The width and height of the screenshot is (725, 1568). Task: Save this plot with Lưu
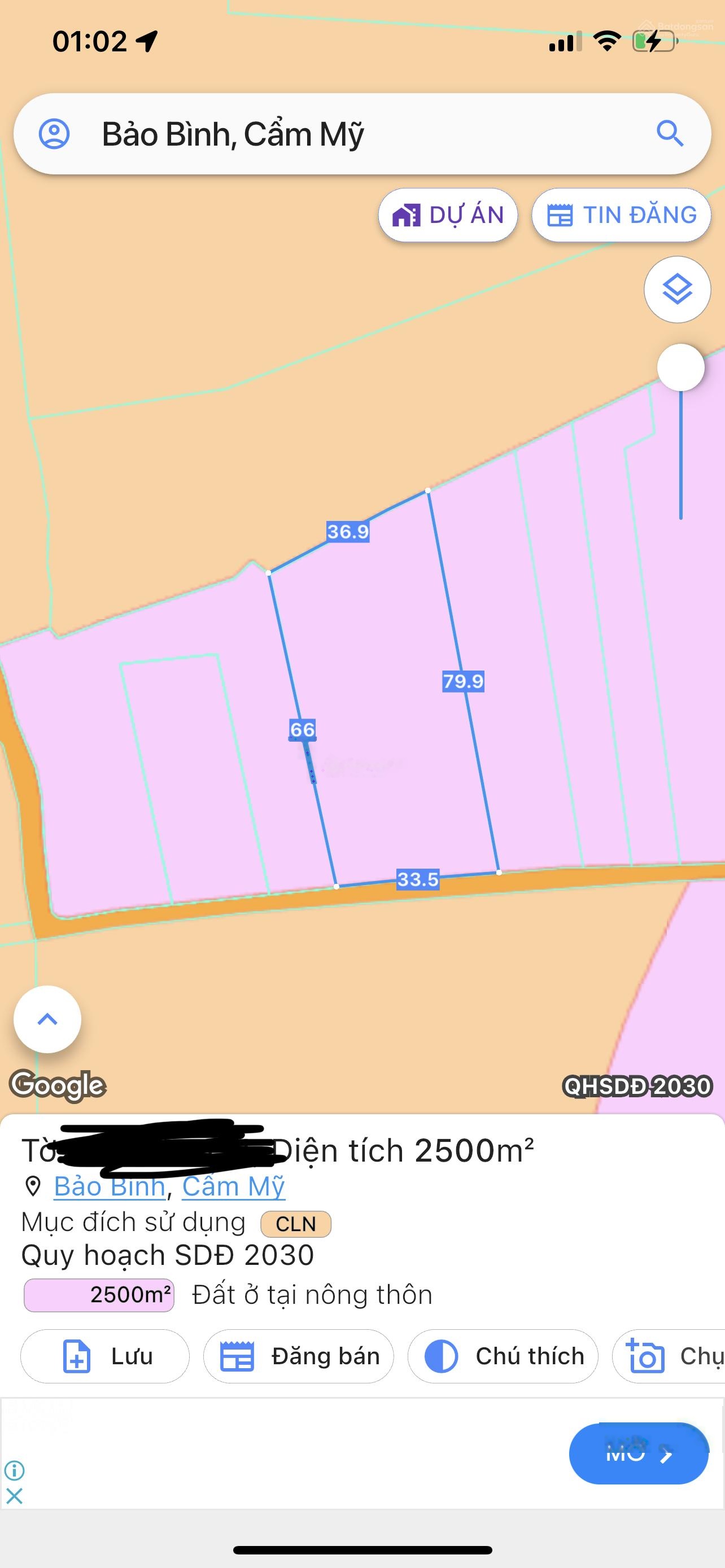click(x=106, y=1356)
